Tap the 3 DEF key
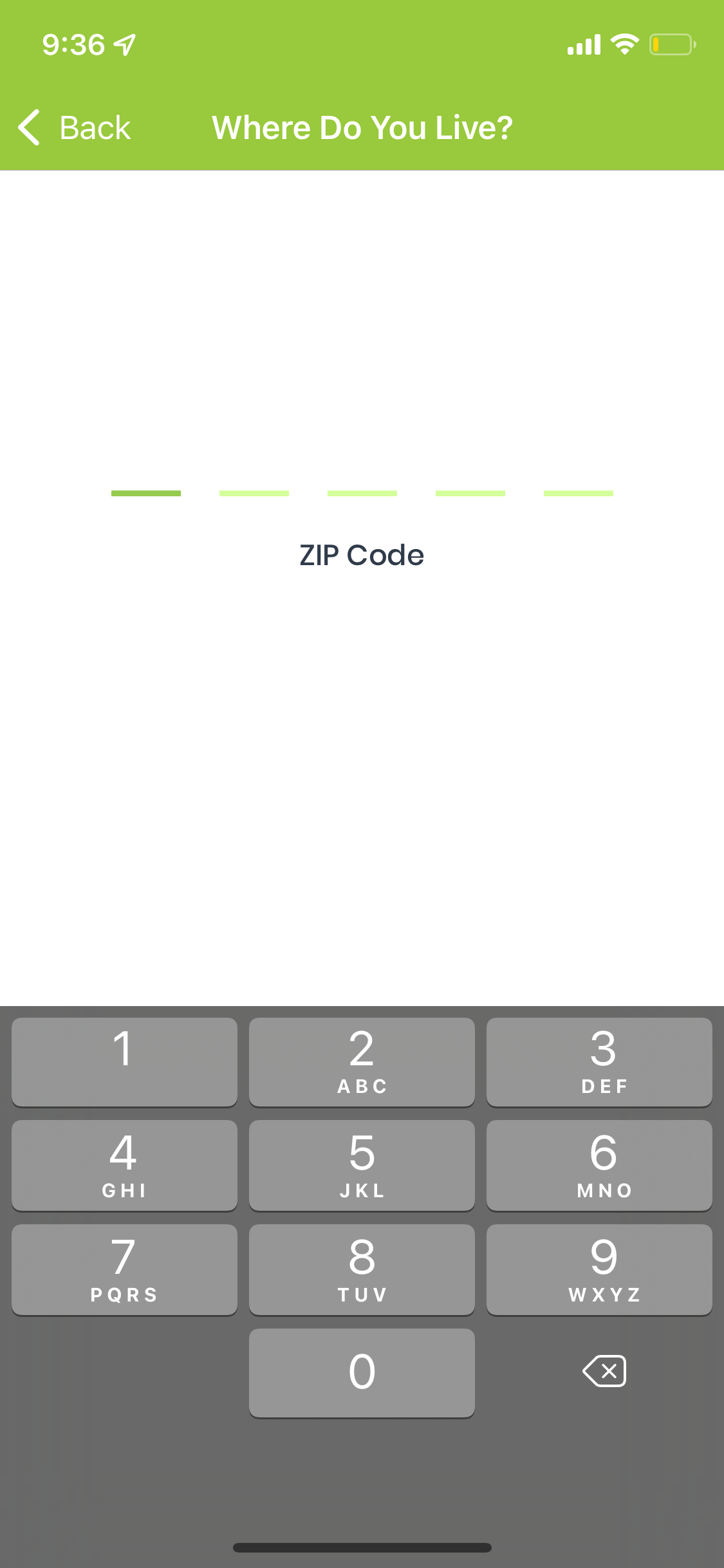 point(599,1061)
